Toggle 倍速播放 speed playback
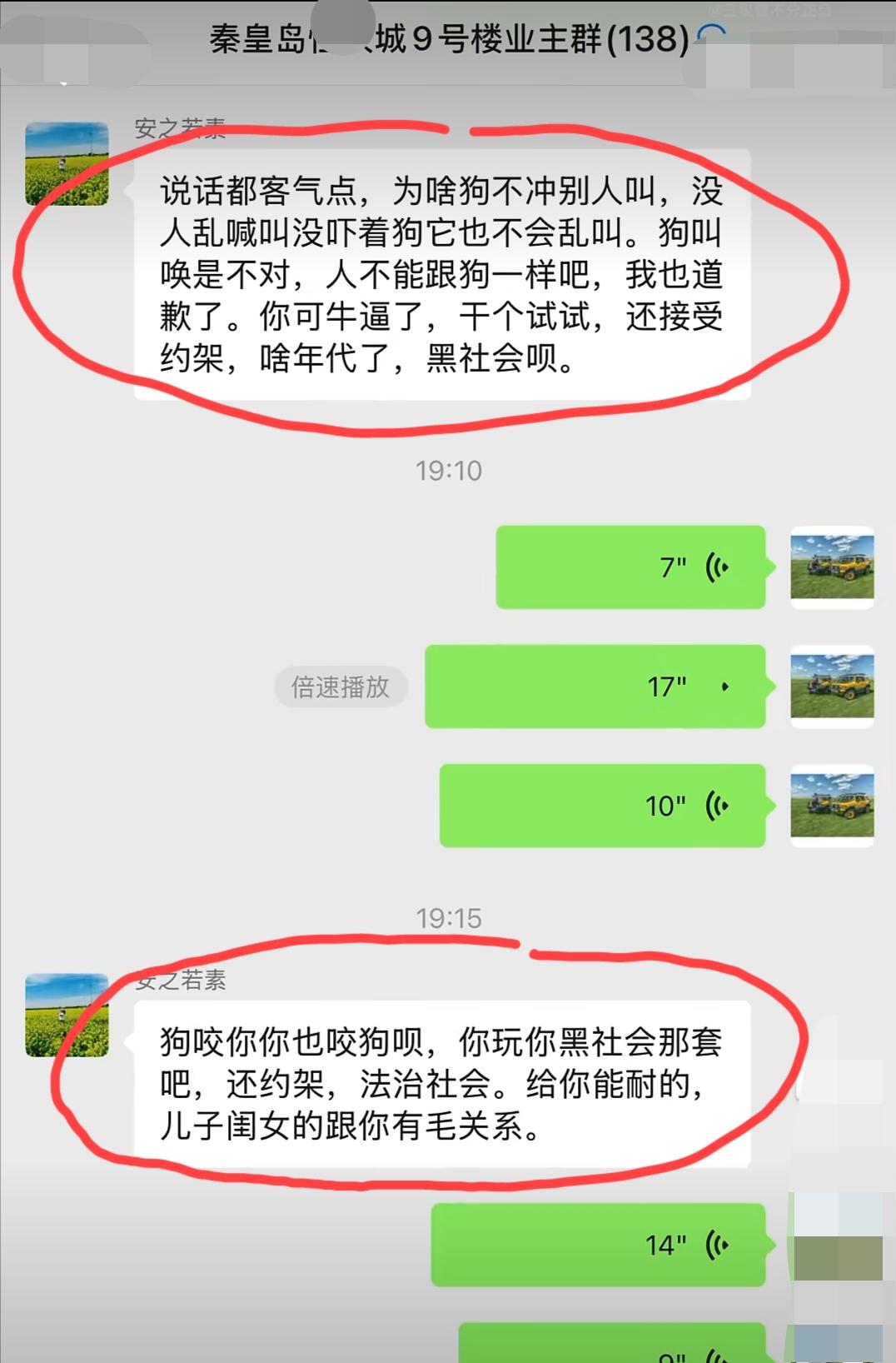This screenshot has height=1363, width=896. (341, 685)
